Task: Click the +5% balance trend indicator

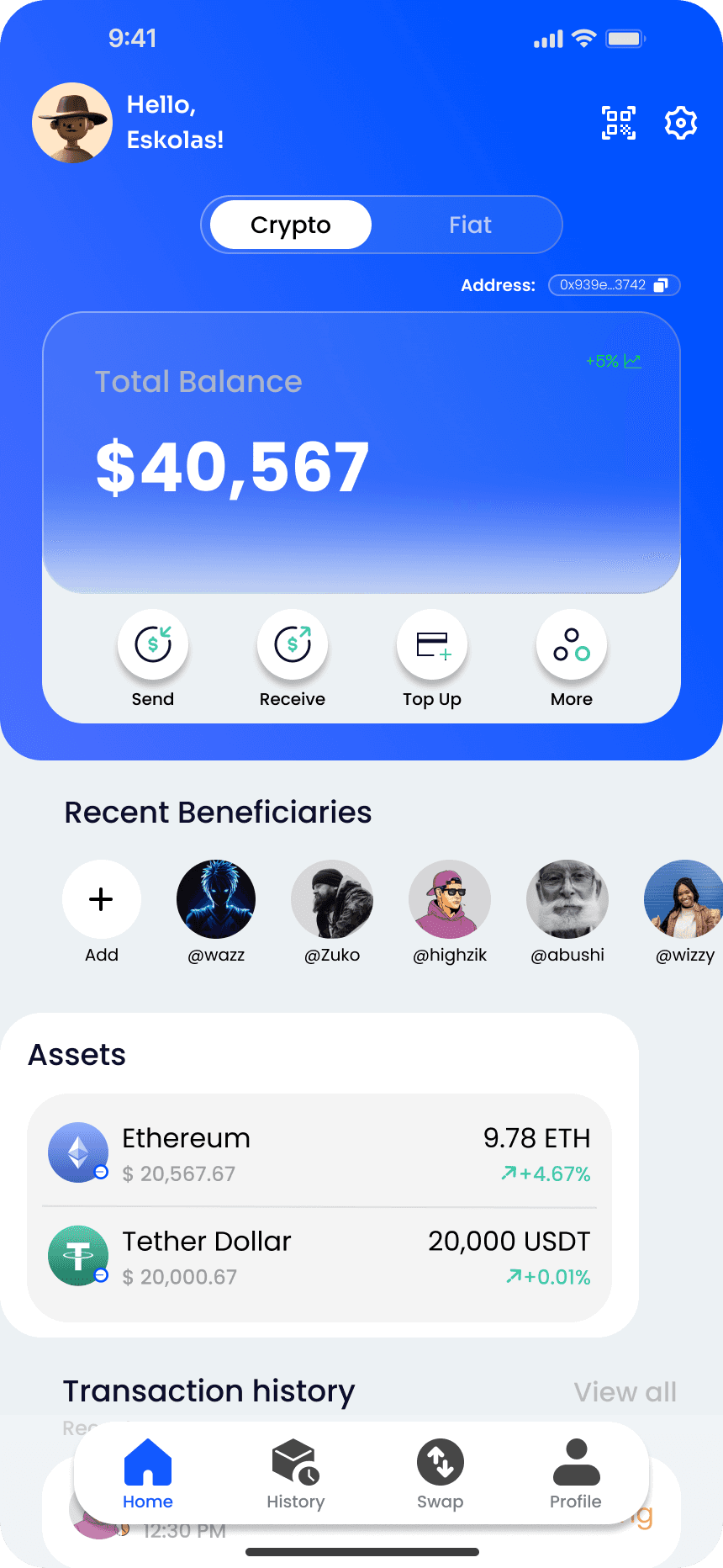Action: click(611, 360)
